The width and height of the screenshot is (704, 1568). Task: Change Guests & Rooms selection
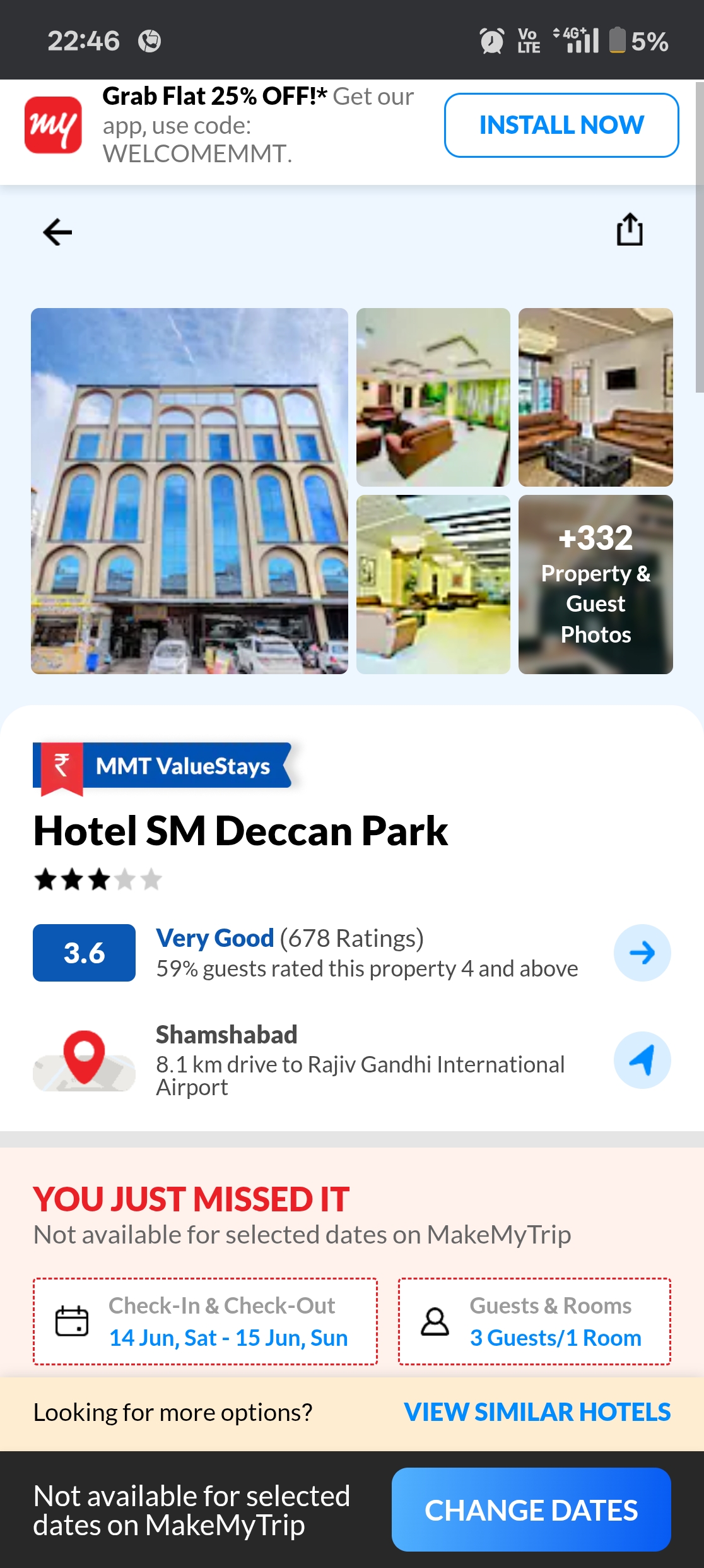(x=534, y=1322)
